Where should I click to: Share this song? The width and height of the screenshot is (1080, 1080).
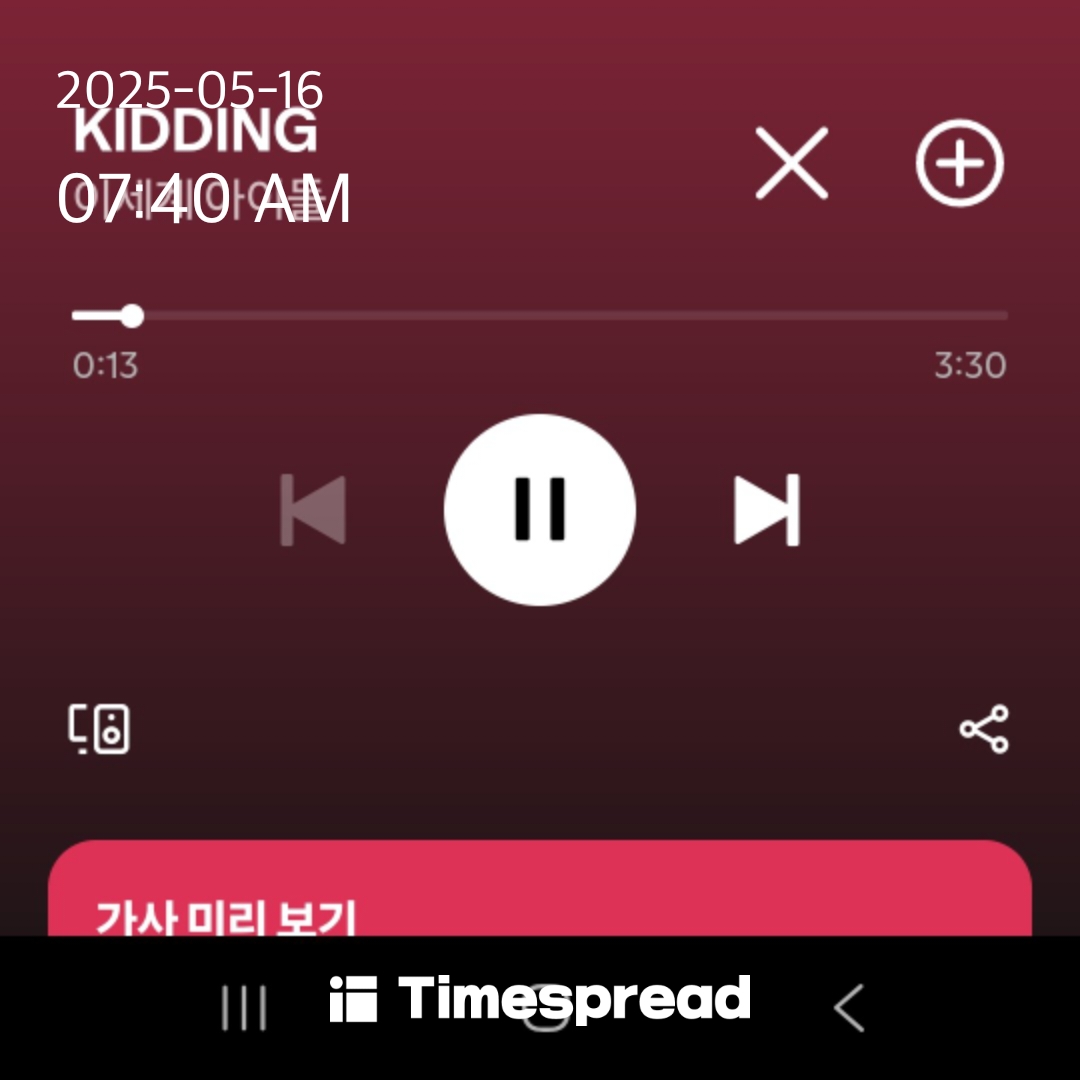[x=984, y=729]
